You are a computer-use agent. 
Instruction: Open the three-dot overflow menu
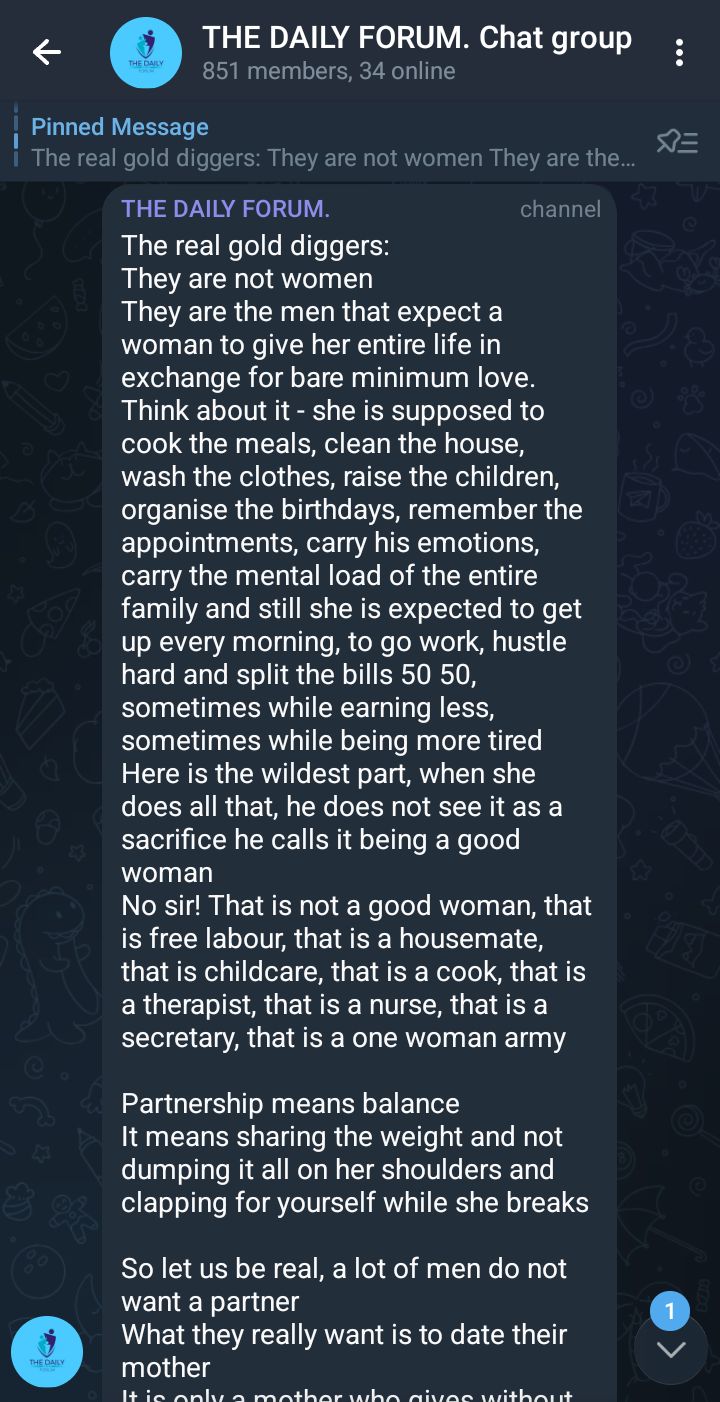(x=679, y=53)
